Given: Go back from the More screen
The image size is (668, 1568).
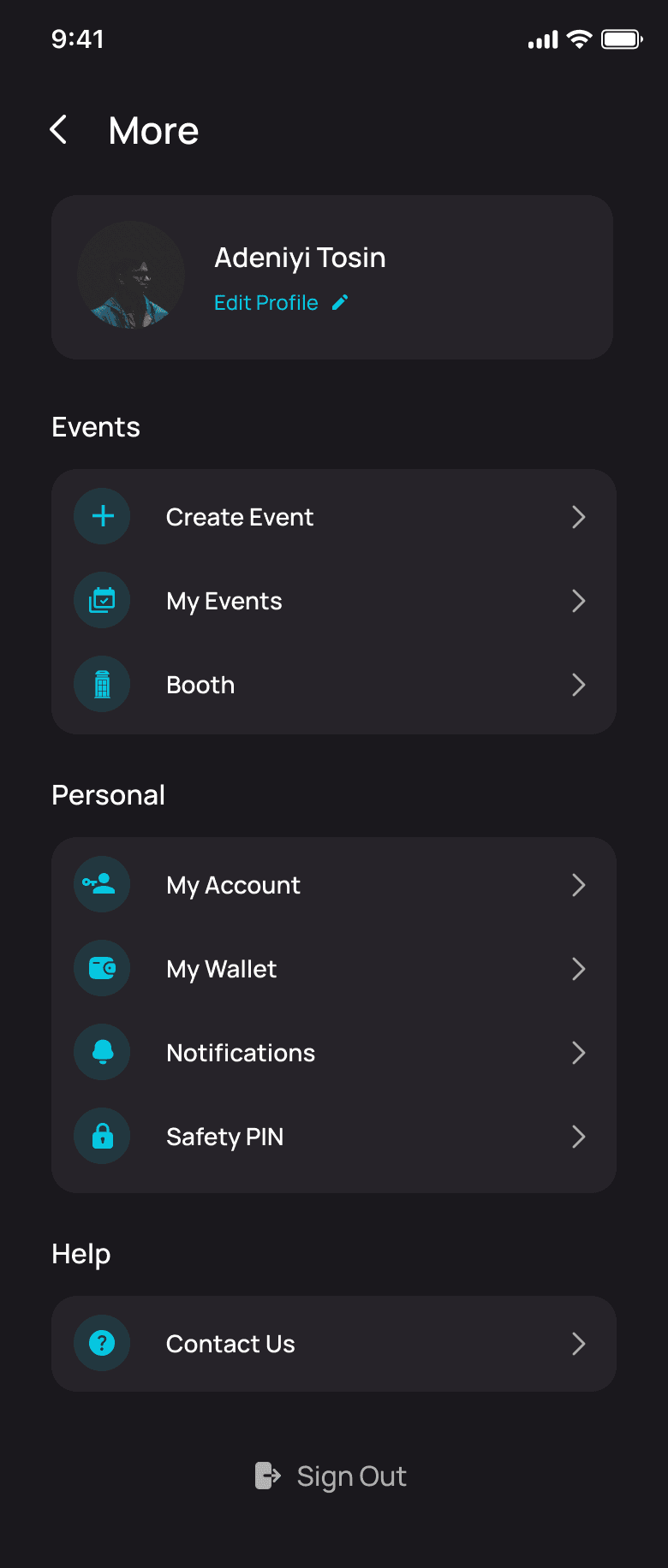Looking at the screenshot, I should 59,130.
